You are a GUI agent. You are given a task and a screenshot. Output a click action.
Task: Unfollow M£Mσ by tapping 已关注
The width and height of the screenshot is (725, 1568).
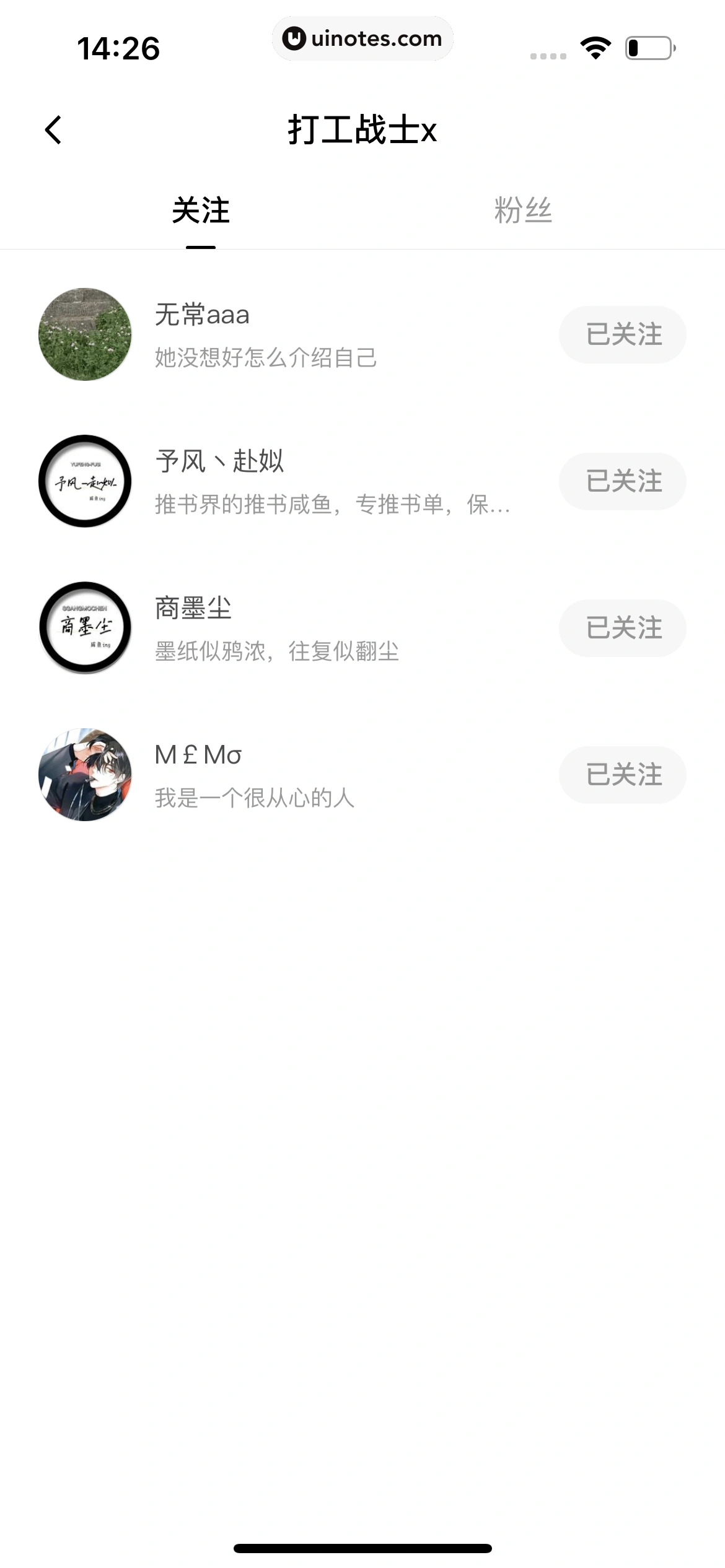pyautogui.click(x=622, y=774)
